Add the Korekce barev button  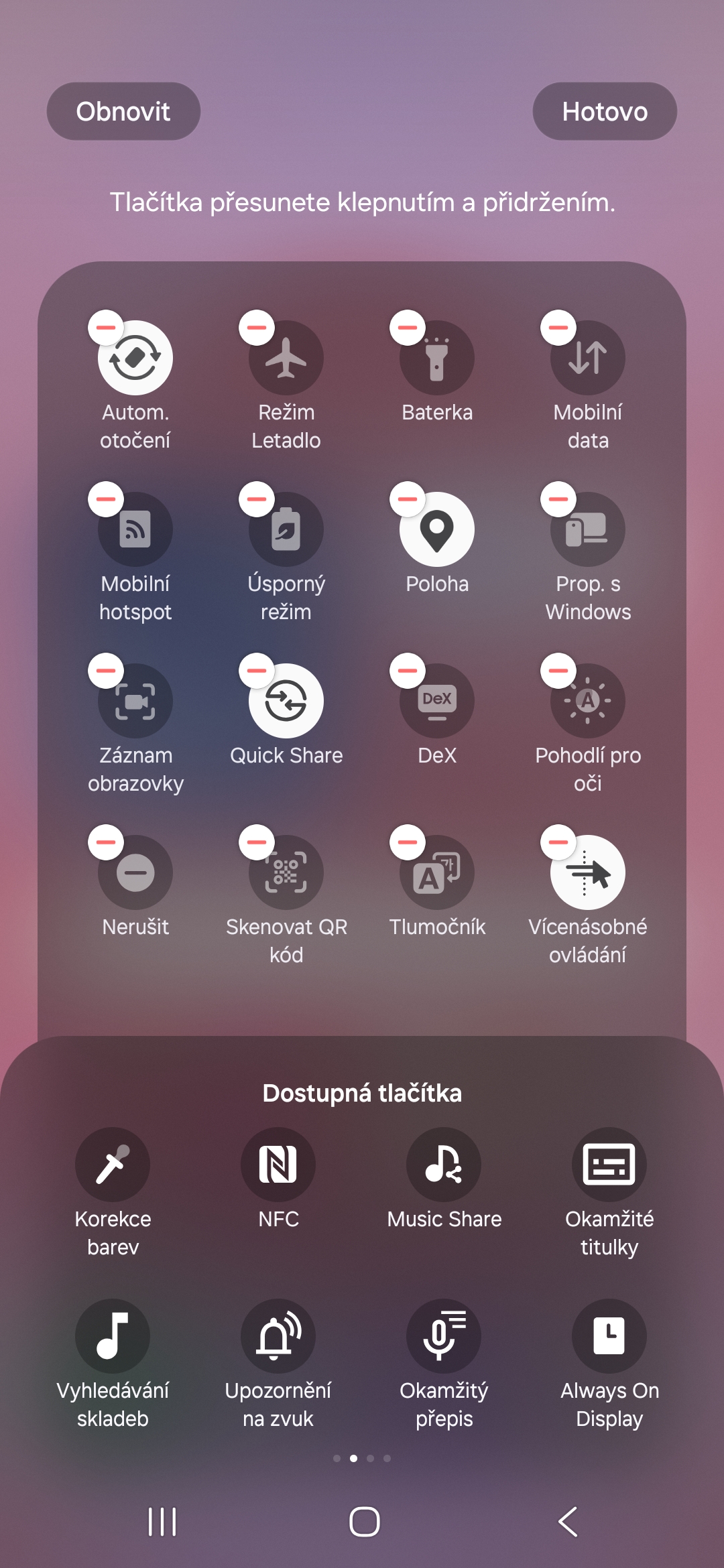click(113, 1165)
